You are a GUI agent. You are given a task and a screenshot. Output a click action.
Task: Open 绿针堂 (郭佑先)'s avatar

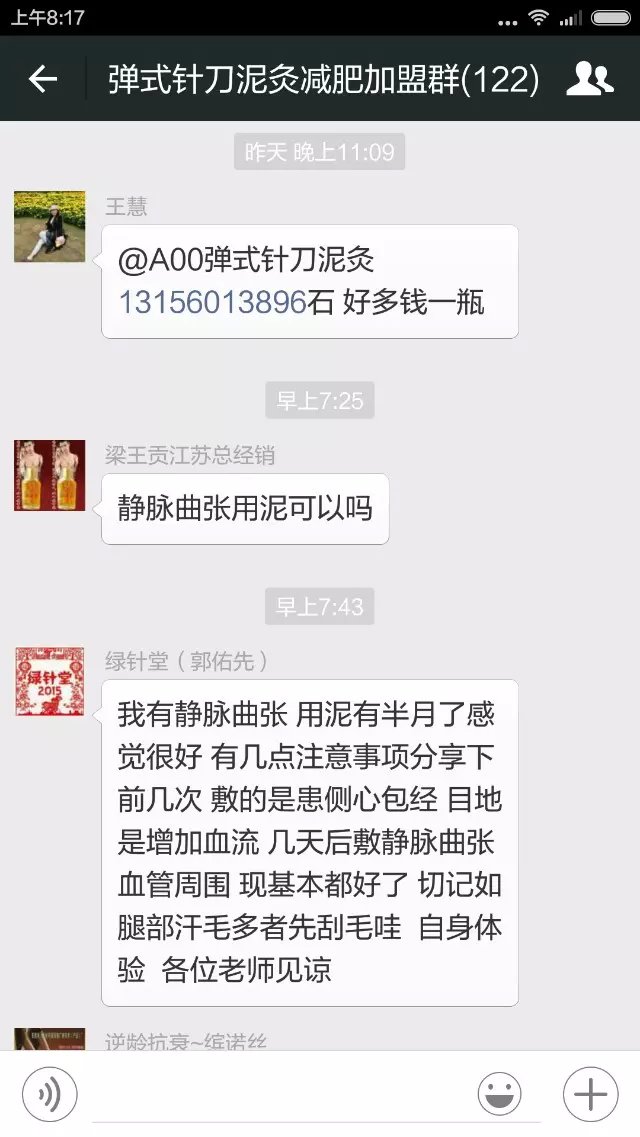coord(49,682)
